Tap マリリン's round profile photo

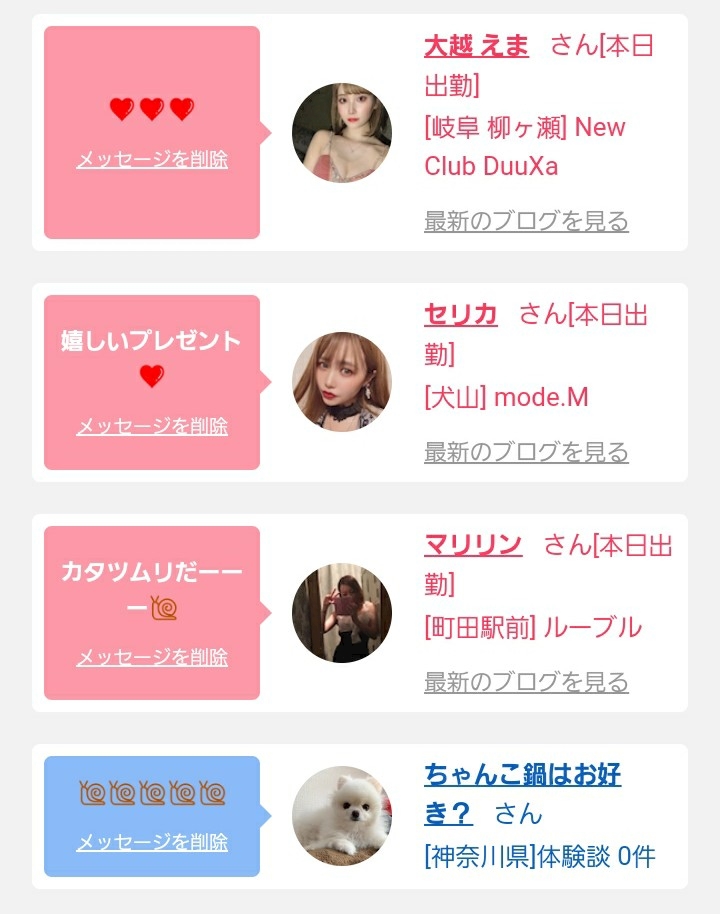[342, 613]
